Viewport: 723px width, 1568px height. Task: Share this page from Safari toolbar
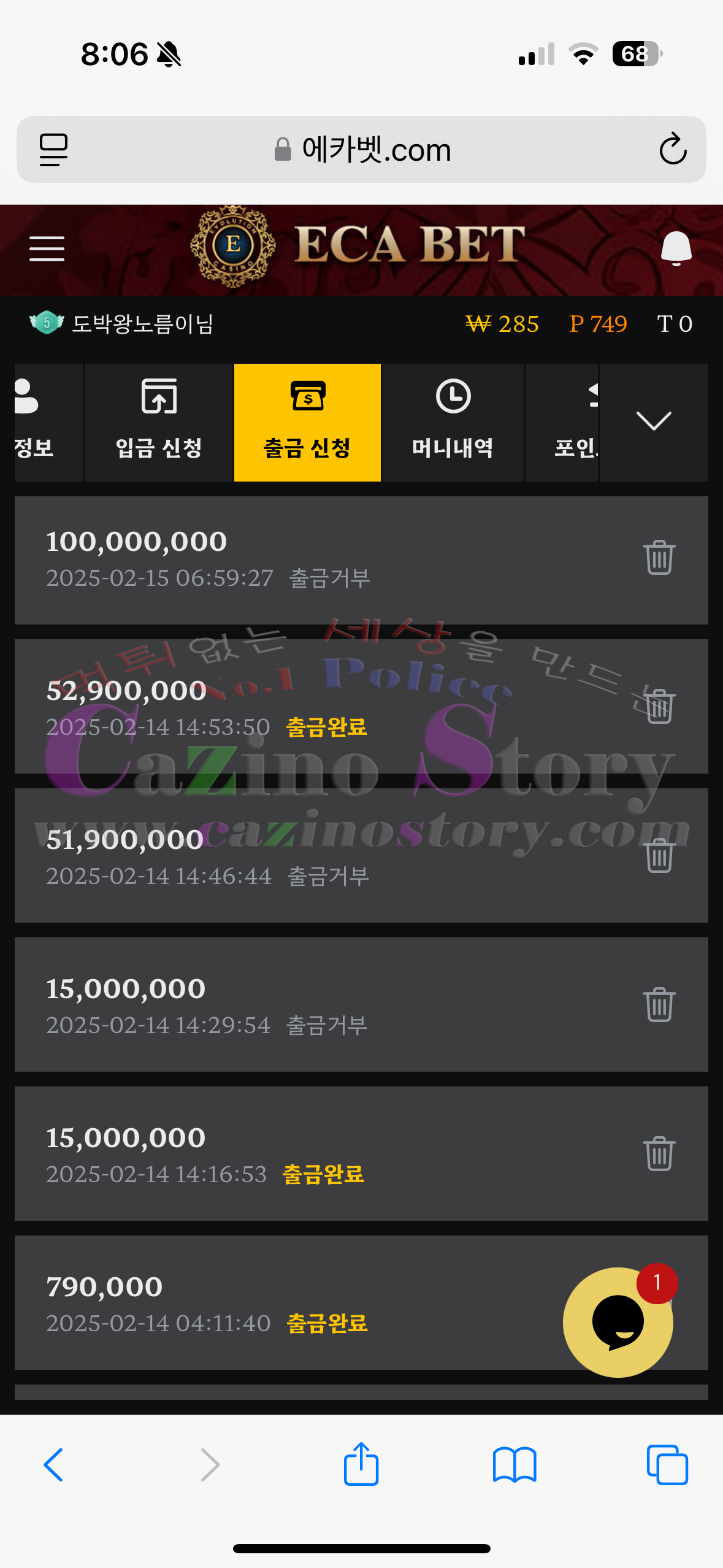[x=361, y=1465]
